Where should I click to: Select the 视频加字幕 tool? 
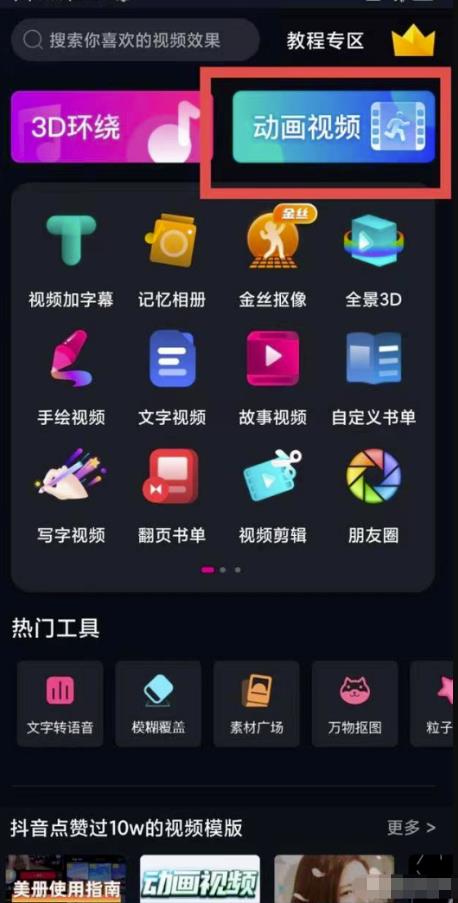[x=71, y=261]
